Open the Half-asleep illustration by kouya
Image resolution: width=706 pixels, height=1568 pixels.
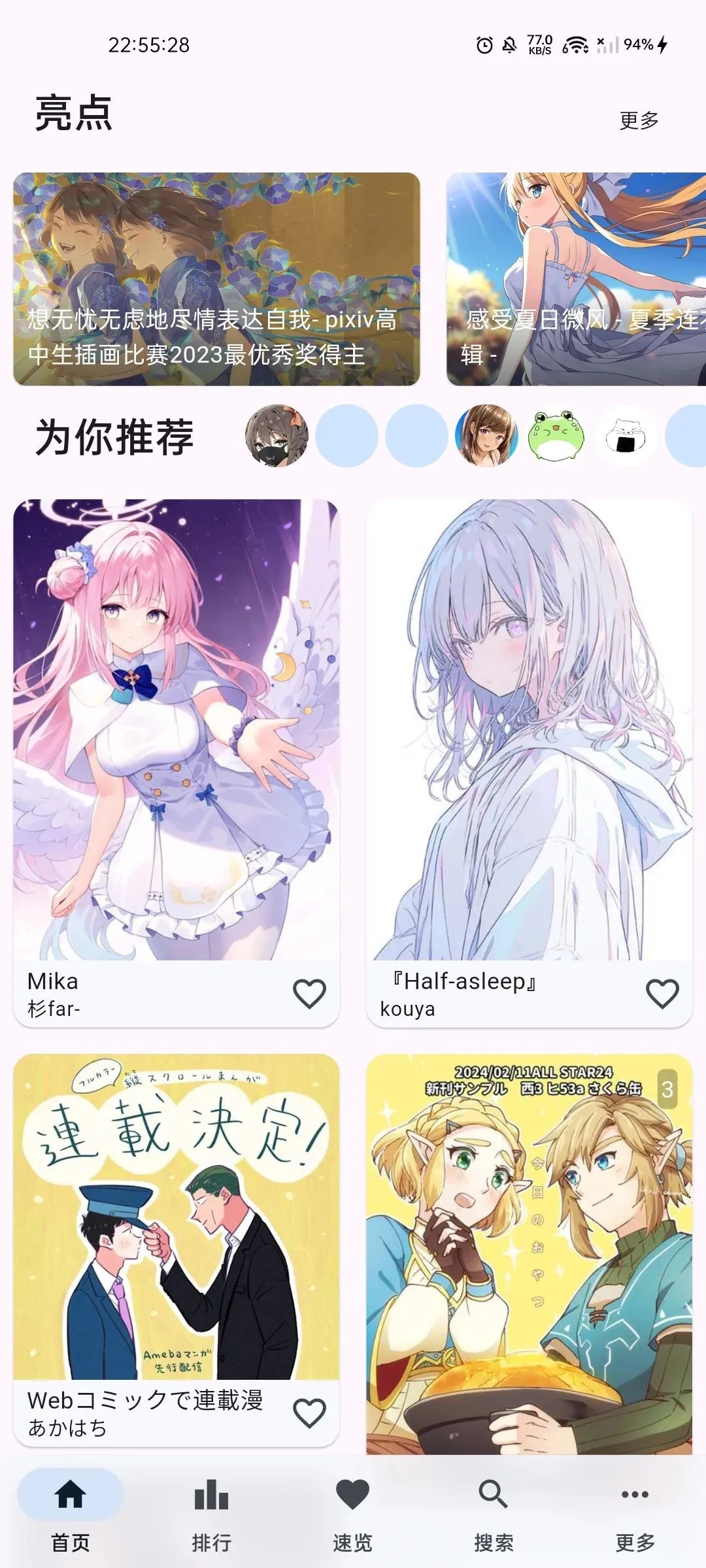pos(529,728)
